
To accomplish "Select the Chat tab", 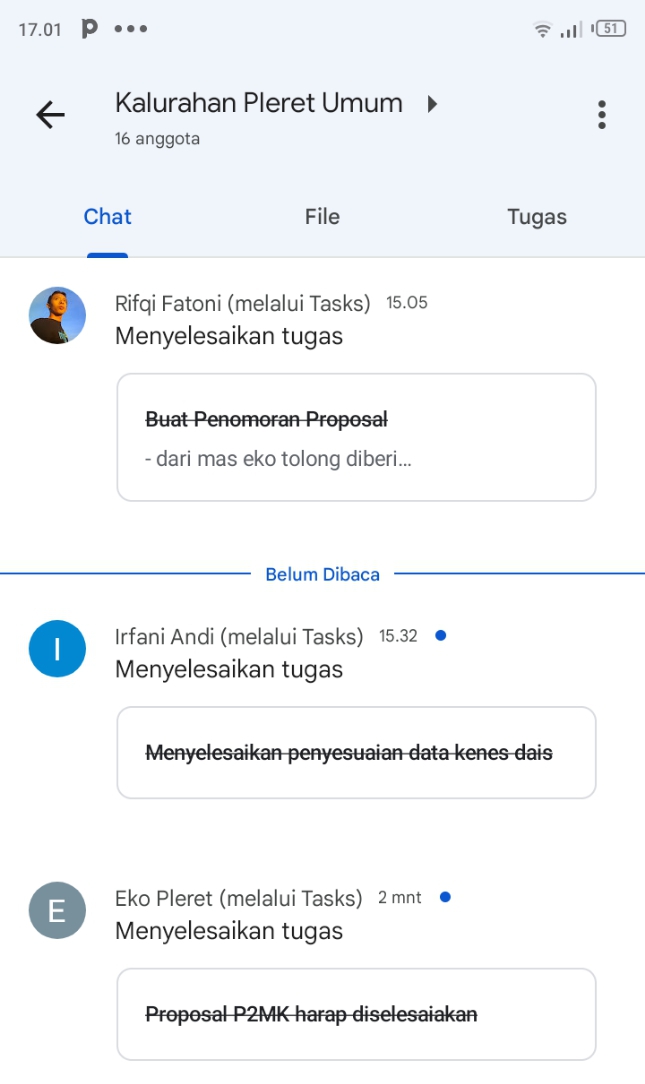I will tap(107, 217).
